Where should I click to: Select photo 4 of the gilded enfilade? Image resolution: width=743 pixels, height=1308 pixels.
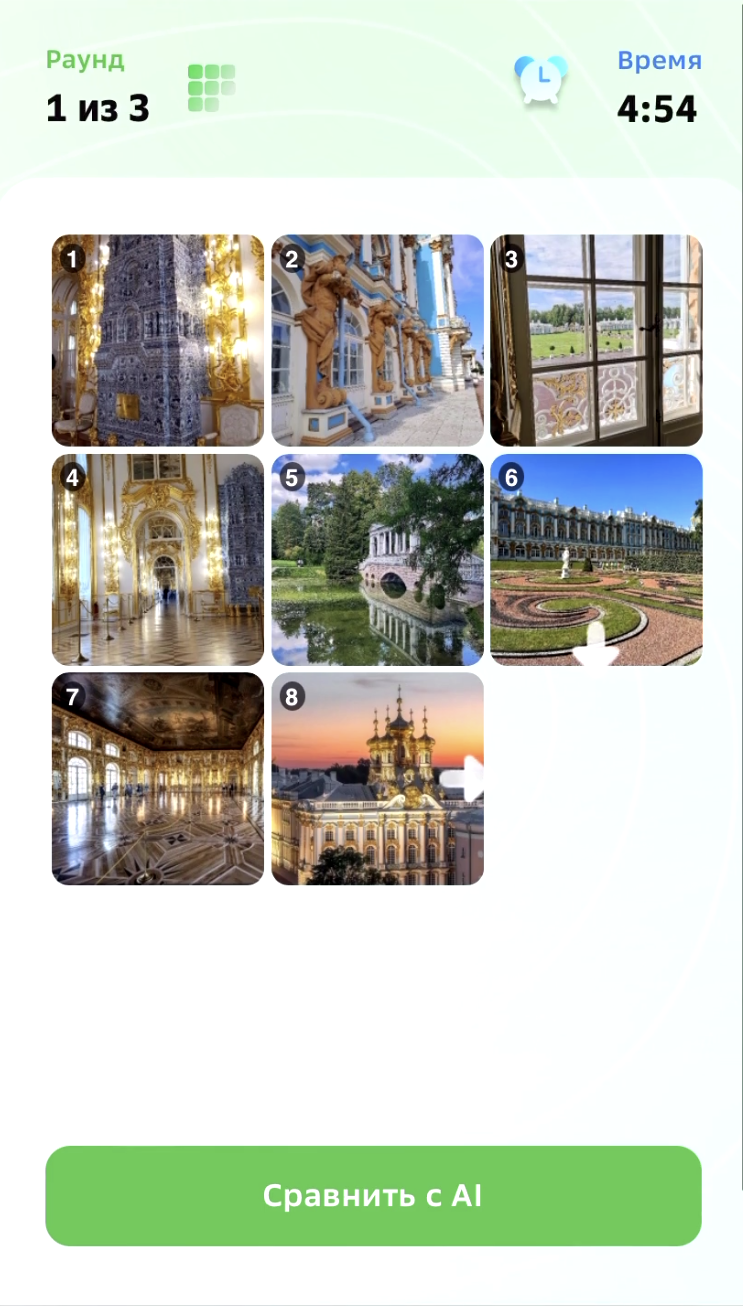[158, 559]
